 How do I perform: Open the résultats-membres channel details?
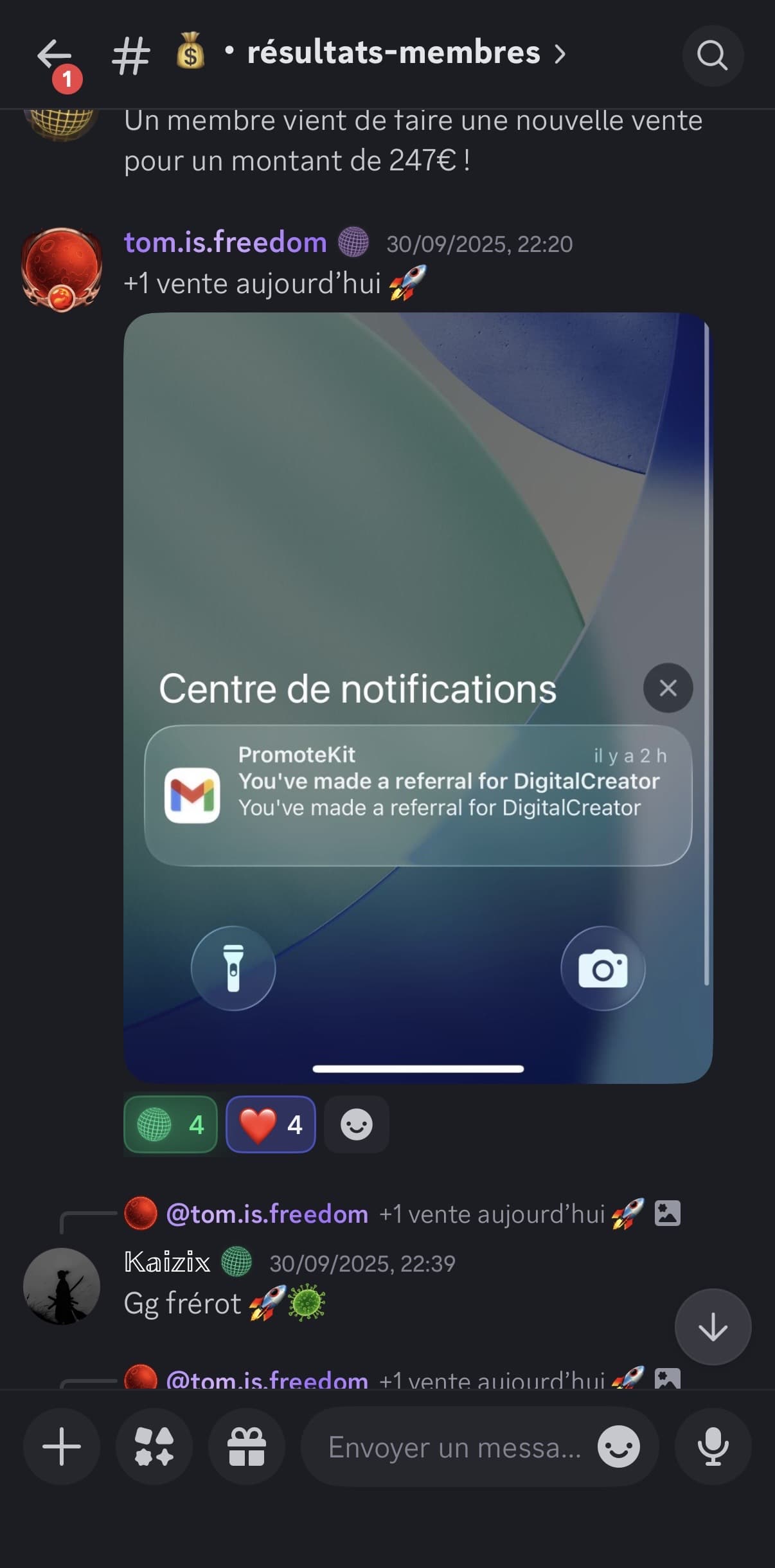tap(393, 54)
